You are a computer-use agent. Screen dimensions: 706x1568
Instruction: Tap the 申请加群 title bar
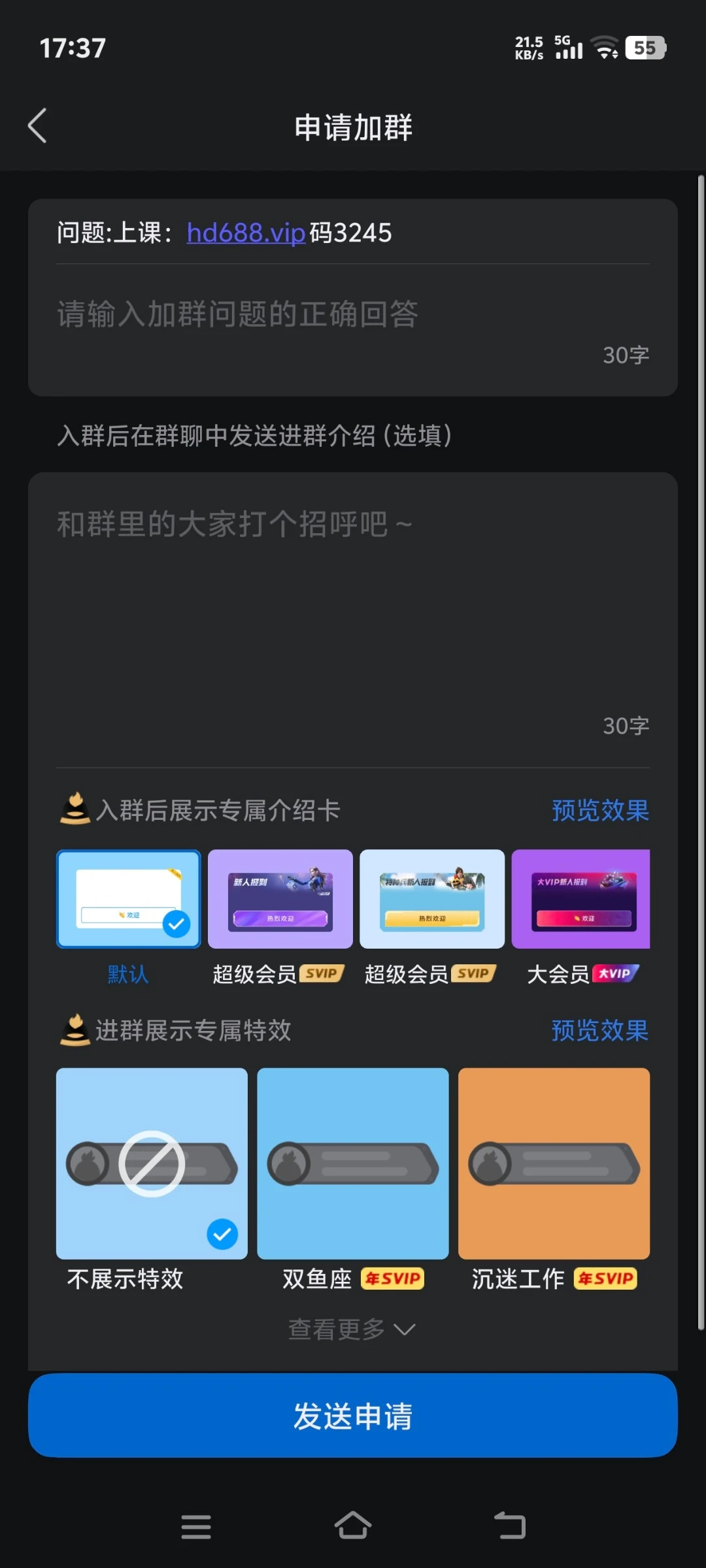[x=353, y=127]
